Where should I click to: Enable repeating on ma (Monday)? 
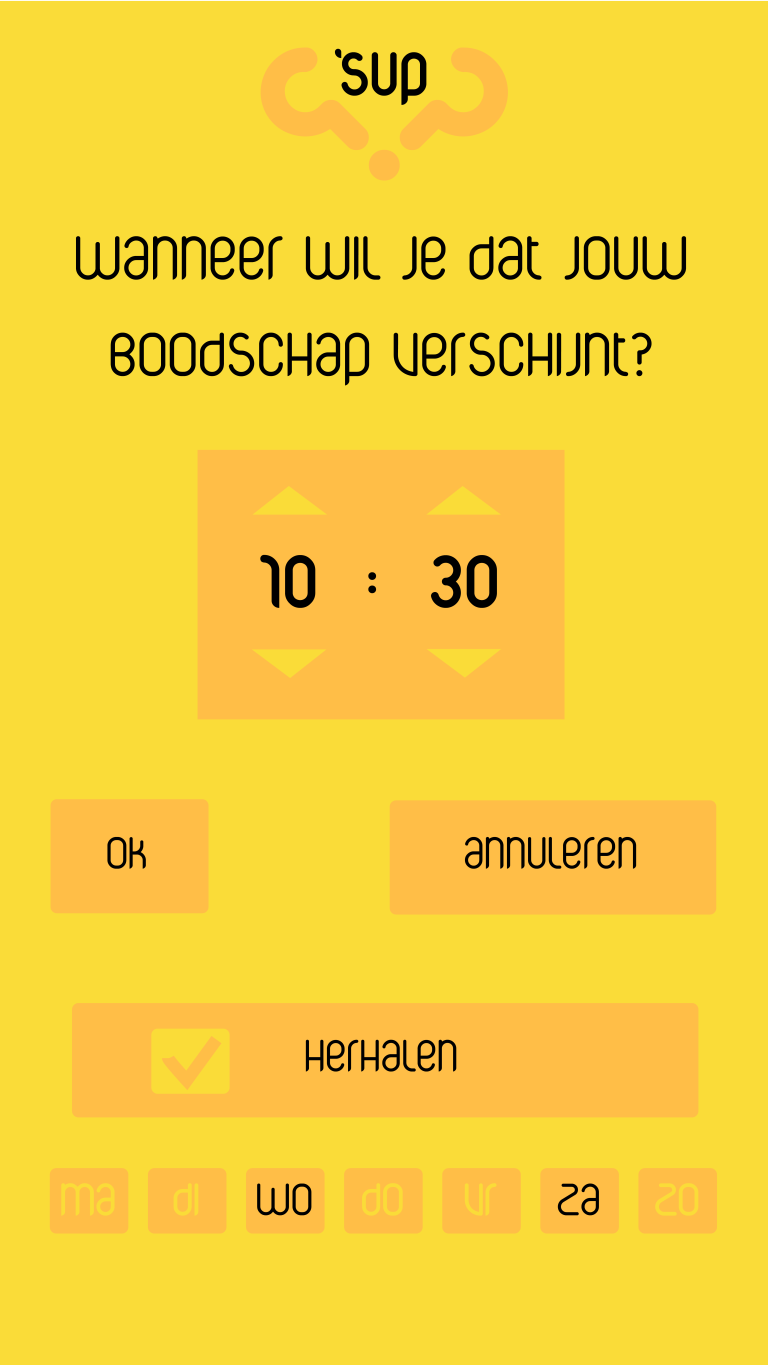tap(89, 1200)
